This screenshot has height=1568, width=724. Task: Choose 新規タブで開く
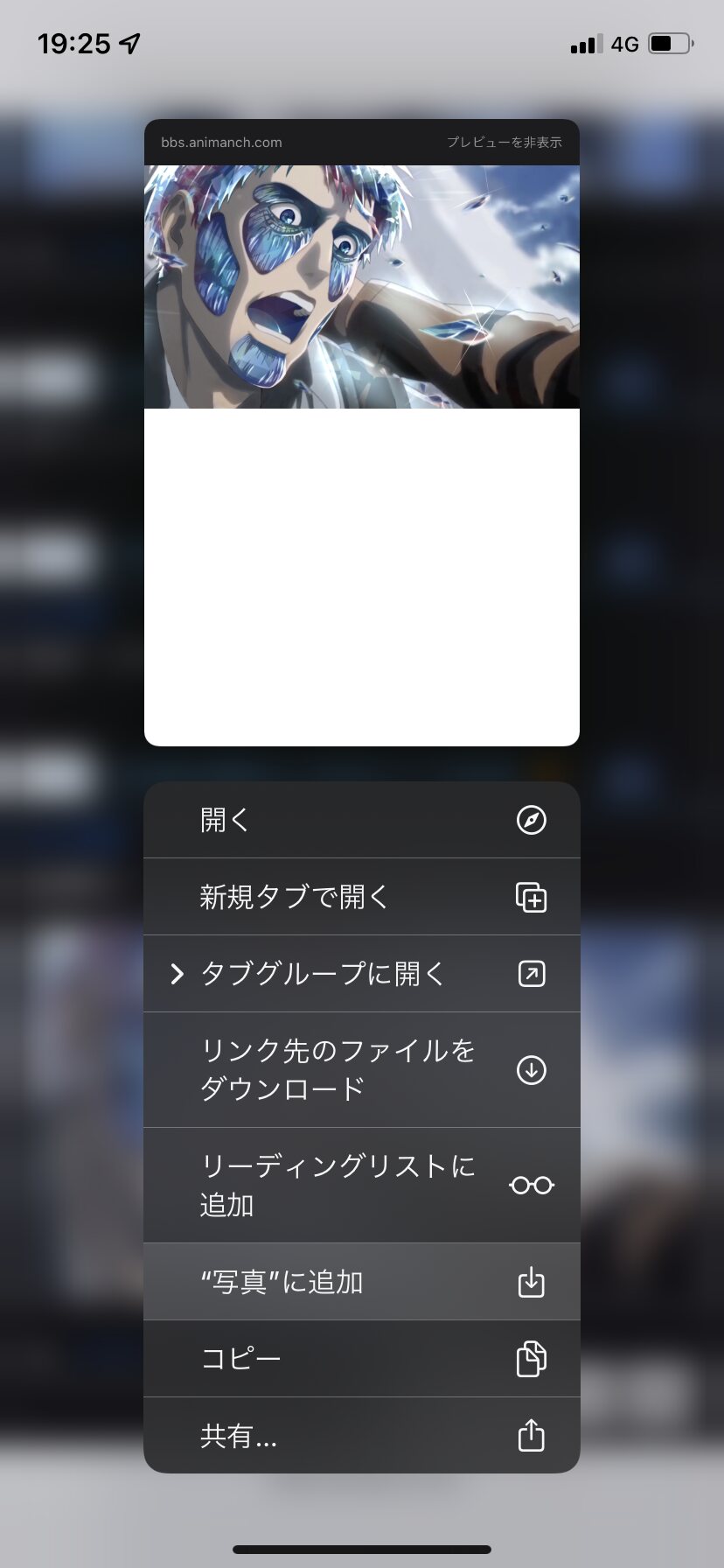pos(362,897)
